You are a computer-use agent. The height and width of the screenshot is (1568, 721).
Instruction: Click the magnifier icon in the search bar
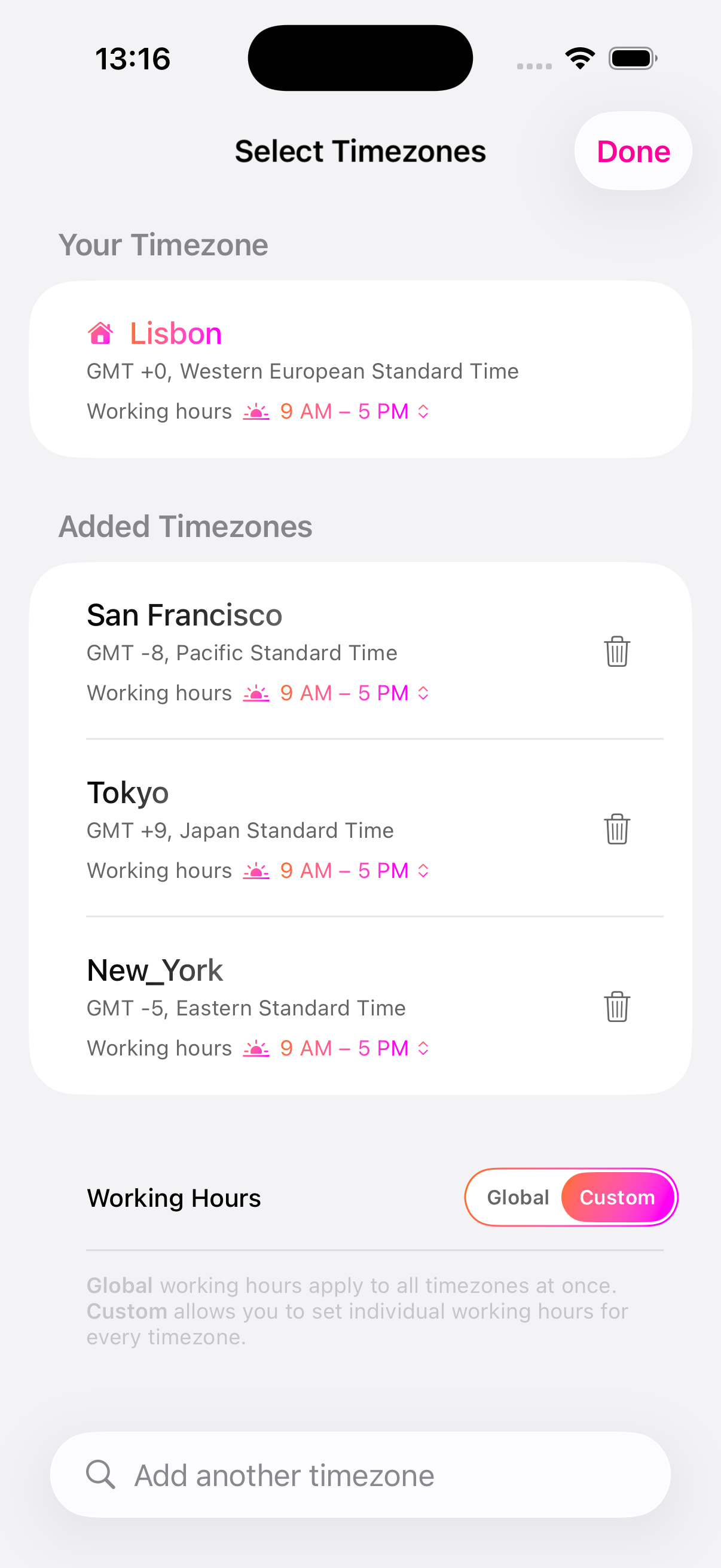[x=101, y=1474]
